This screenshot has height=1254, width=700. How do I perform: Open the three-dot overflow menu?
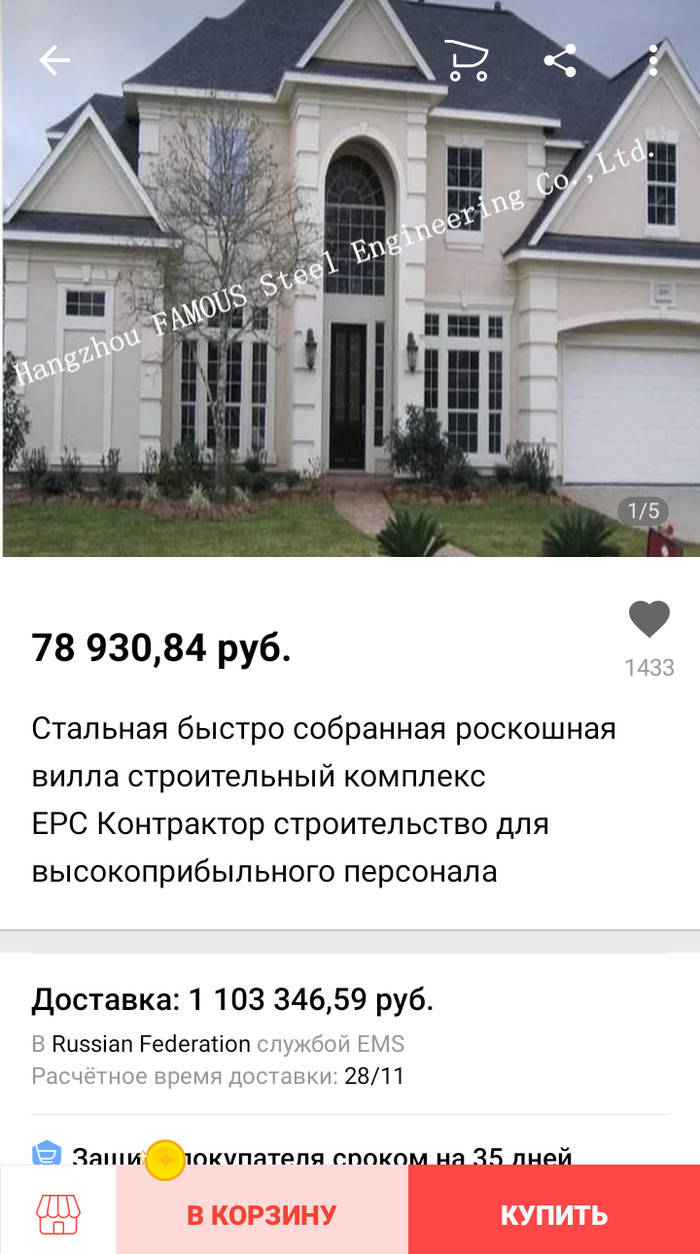653,61
